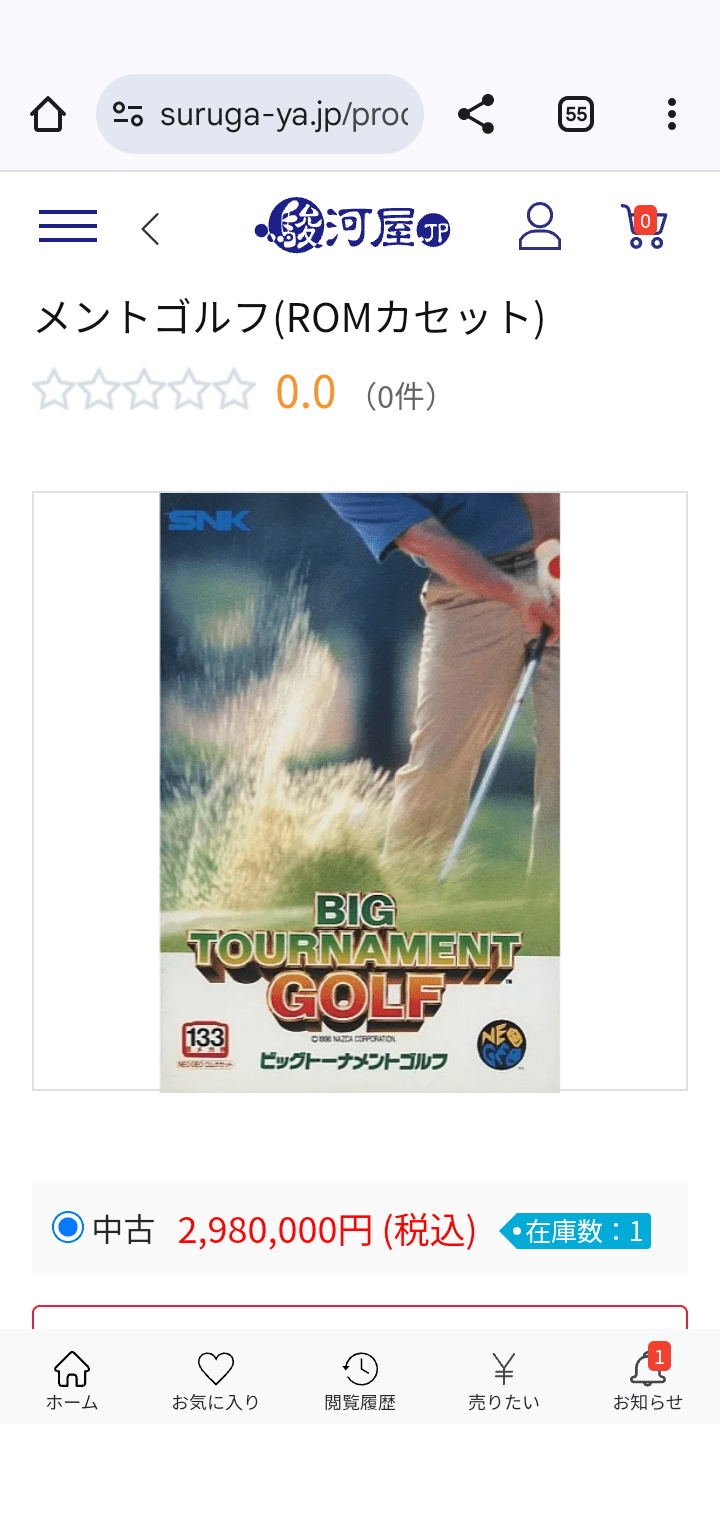Open the 売りたい sell tab

click(504, 1380)
